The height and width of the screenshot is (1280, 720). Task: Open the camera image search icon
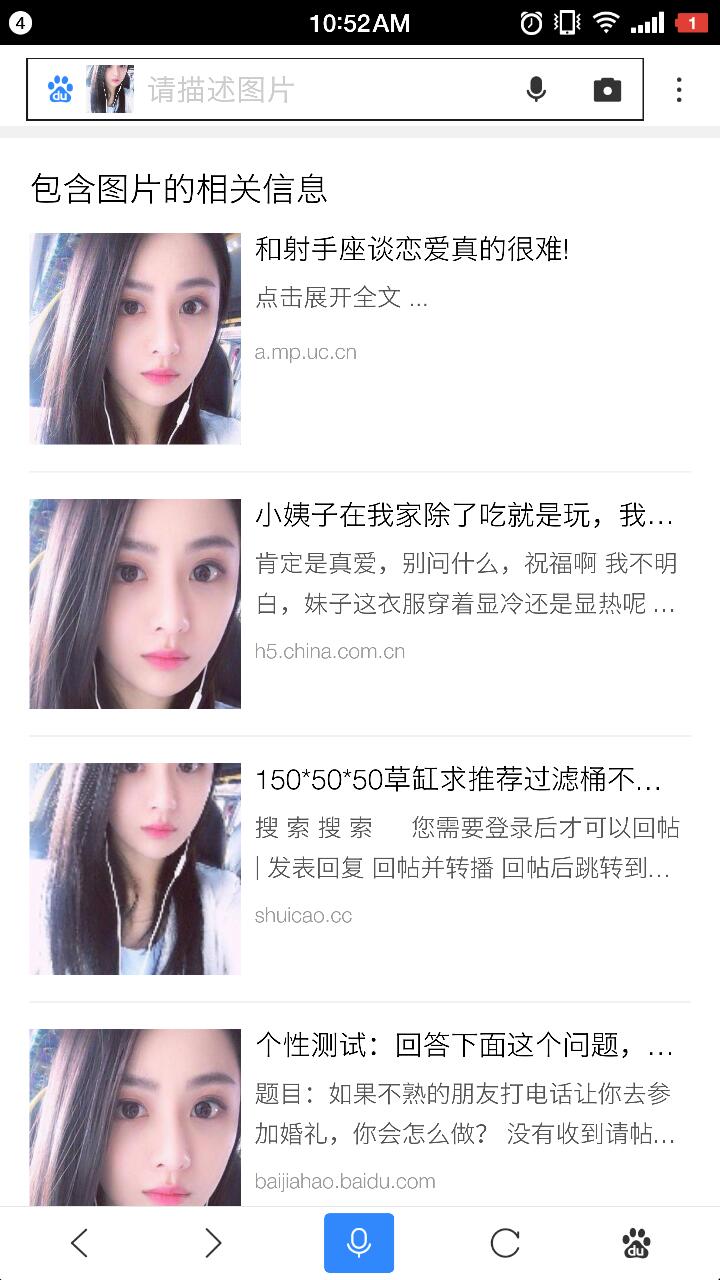607,90
